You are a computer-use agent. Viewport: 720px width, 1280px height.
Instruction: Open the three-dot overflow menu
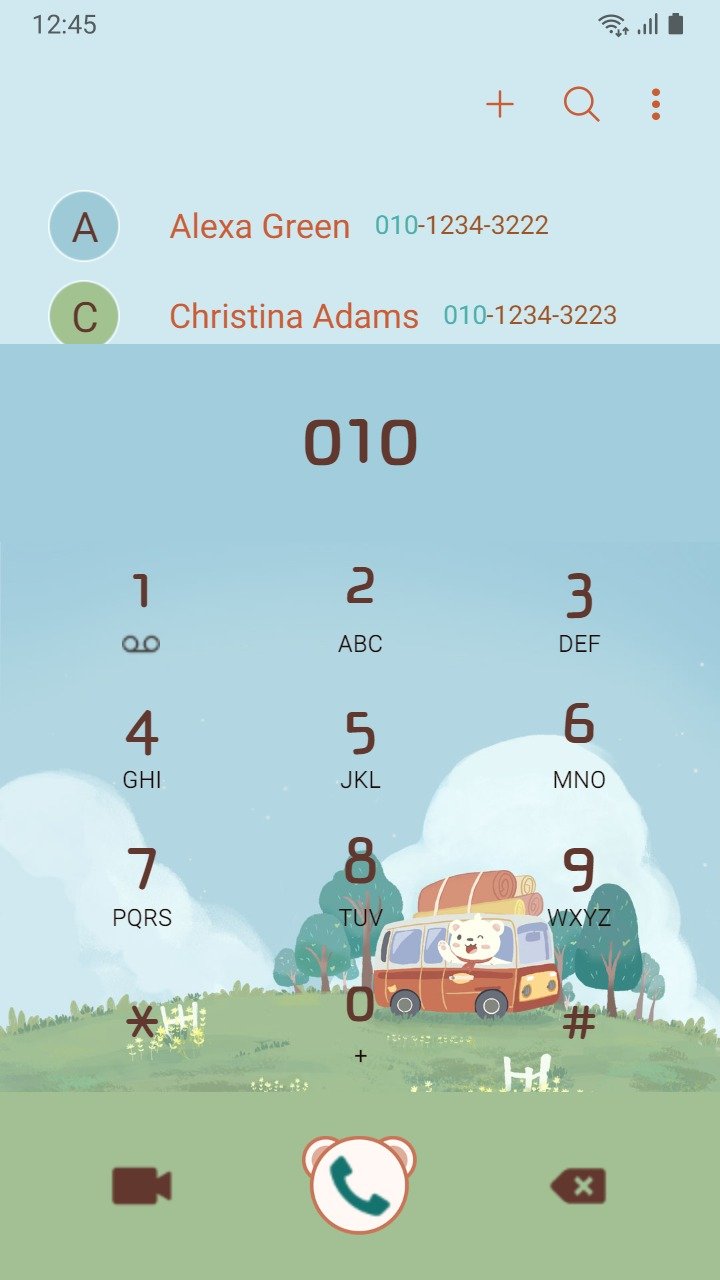click(656, 104)
